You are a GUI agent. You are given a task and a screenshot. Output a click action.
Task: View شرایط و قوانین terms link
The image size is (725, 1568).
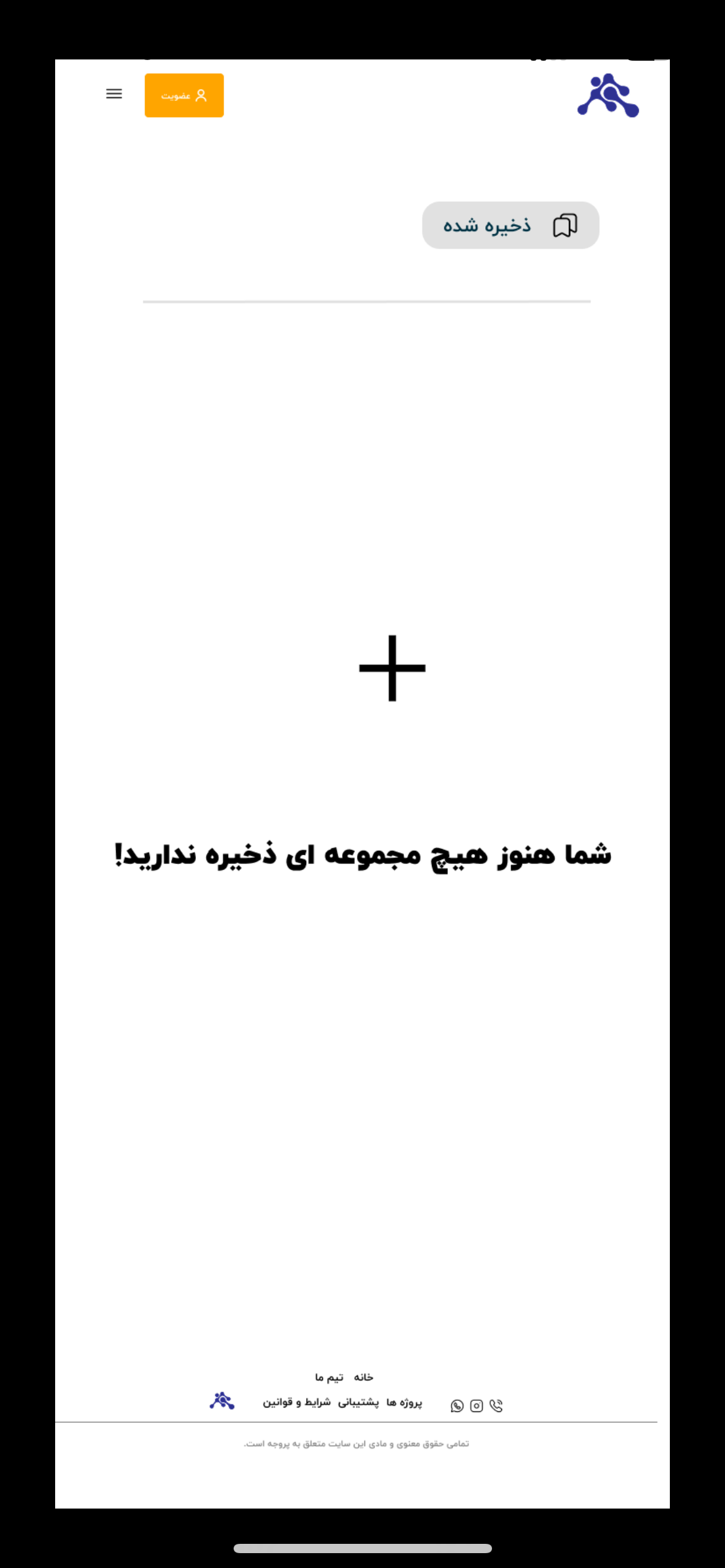[x=297, y=1403]
